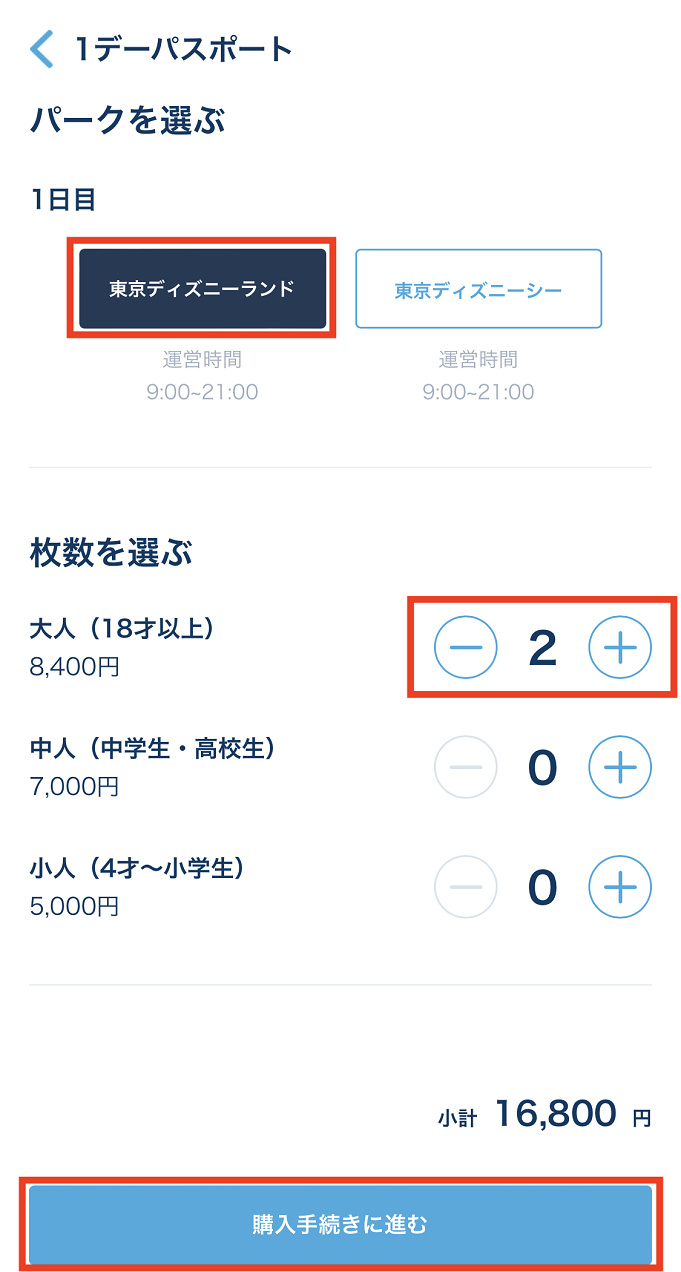Select 東京ディズニーランド as the park
This screenshot has height=1272, width=681.
(x=202, y=289)
